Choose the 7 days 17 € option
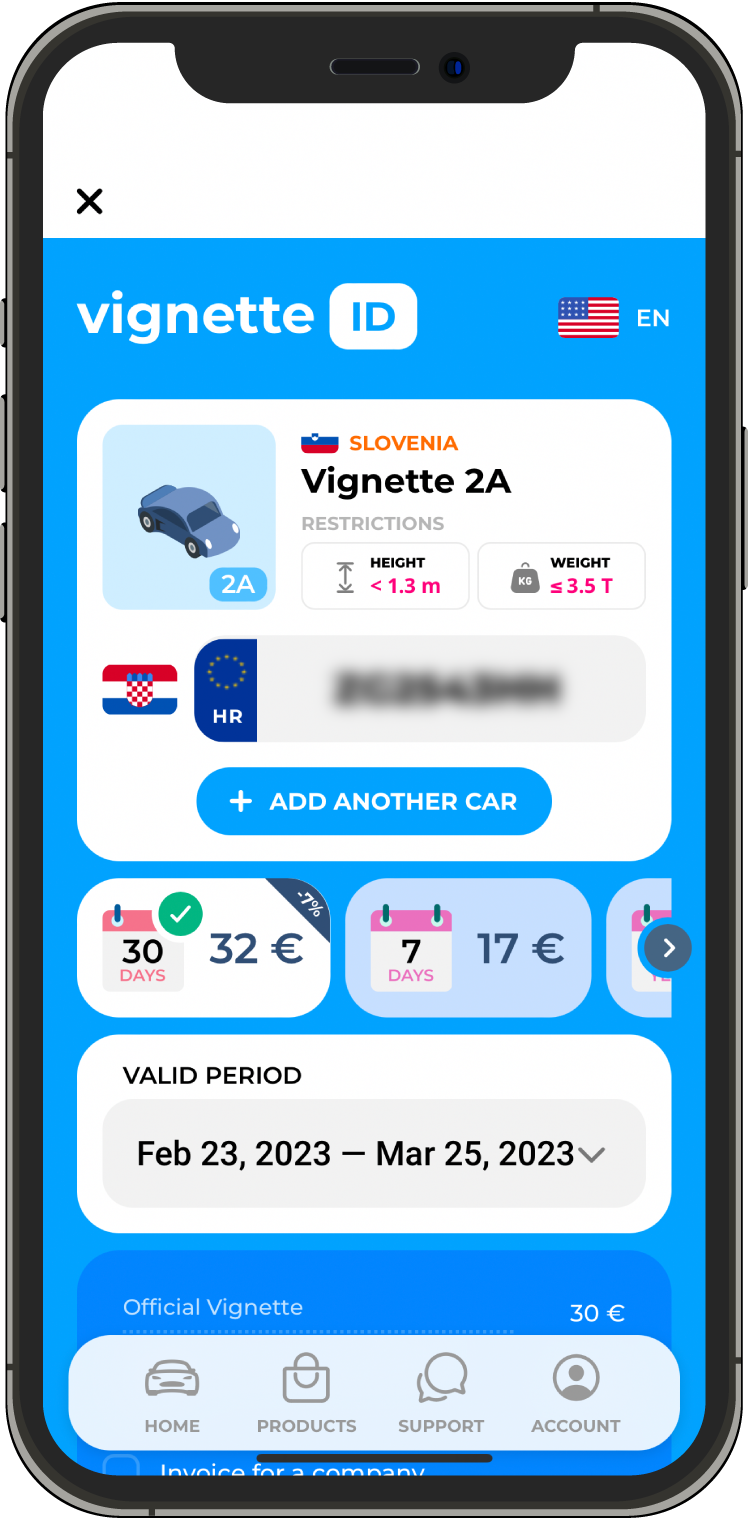The image size is (748, 1520). pyautogui.click(x=467, y=948)
